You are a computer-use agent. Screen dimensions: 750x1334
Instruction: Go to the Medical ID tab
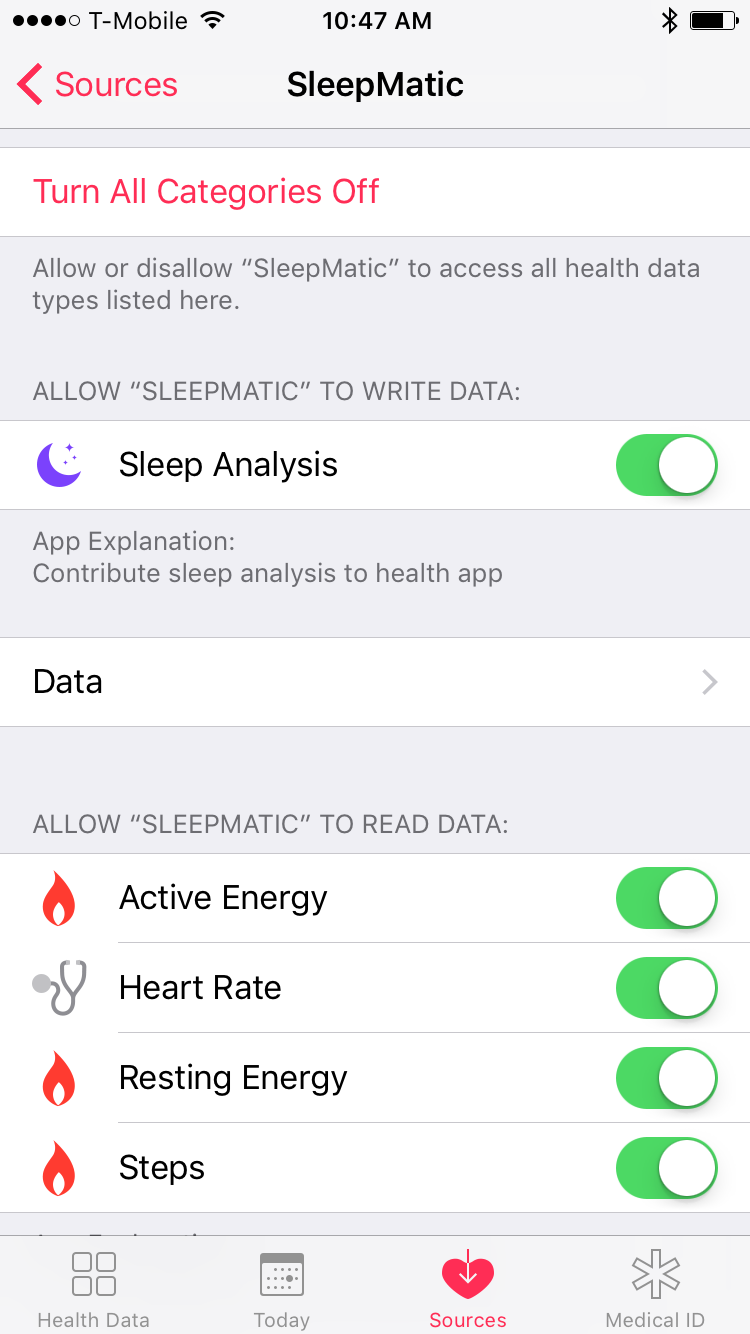655,1289
